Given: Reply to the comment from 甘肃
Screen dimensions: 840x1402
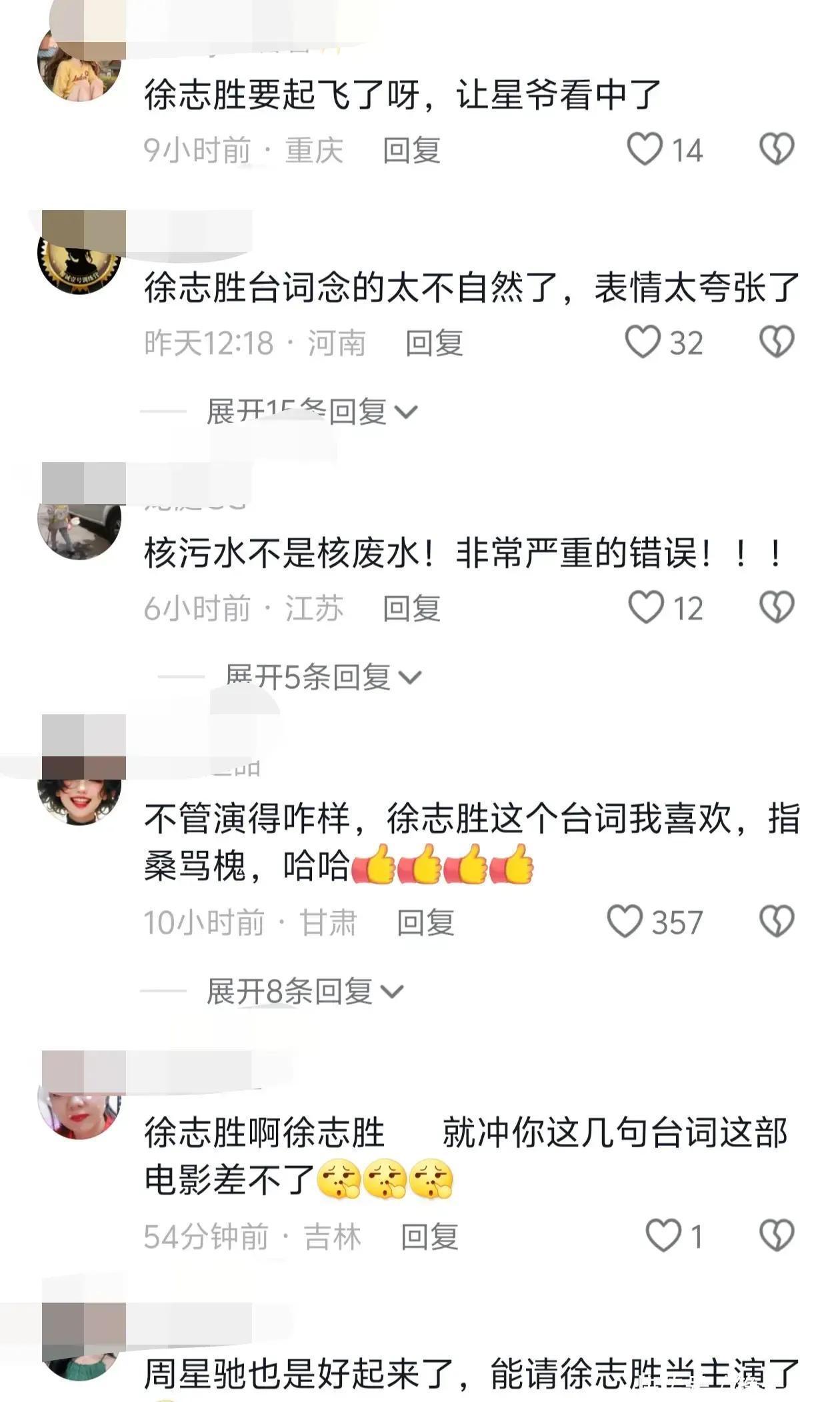Looking at the screenshot, I should [x=425, y=923].
